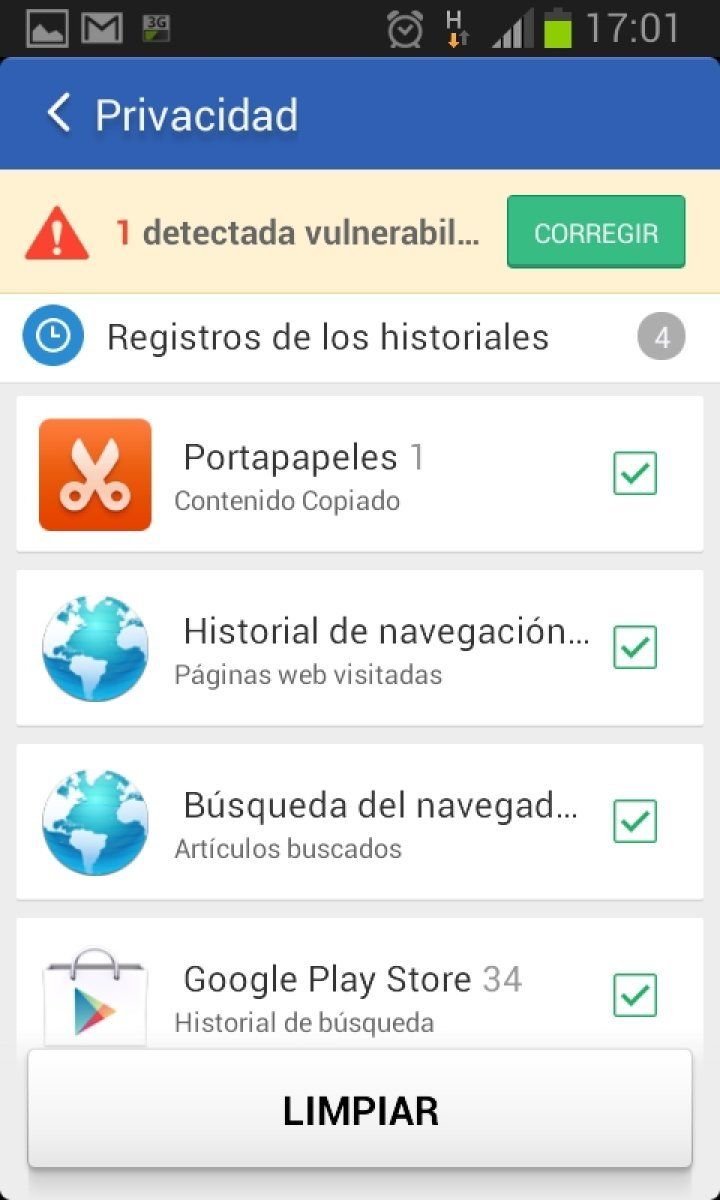Tap the alarm clock status bar icon

coord(404,29)
